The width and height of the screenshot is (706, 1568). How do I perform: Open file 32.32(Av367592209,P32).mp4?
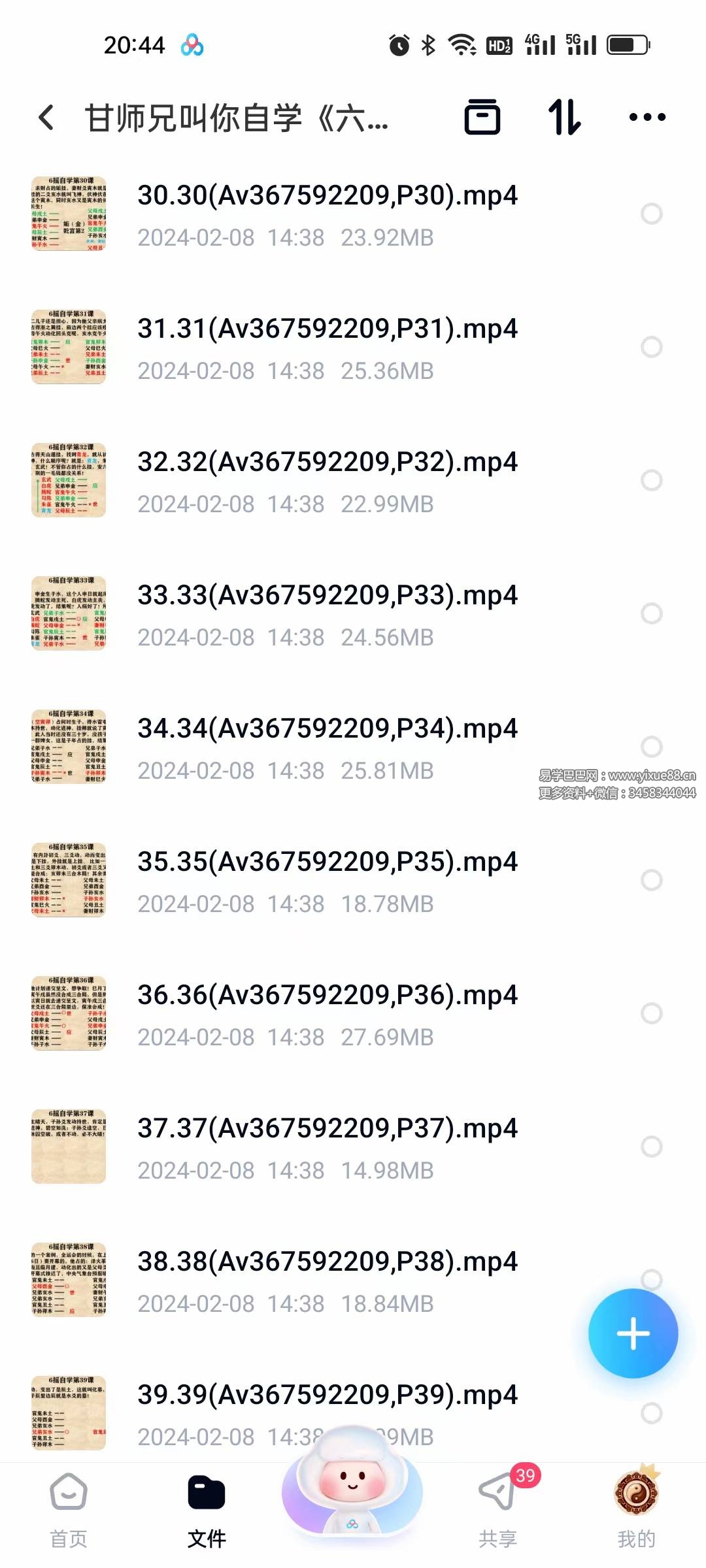point(327,481)
